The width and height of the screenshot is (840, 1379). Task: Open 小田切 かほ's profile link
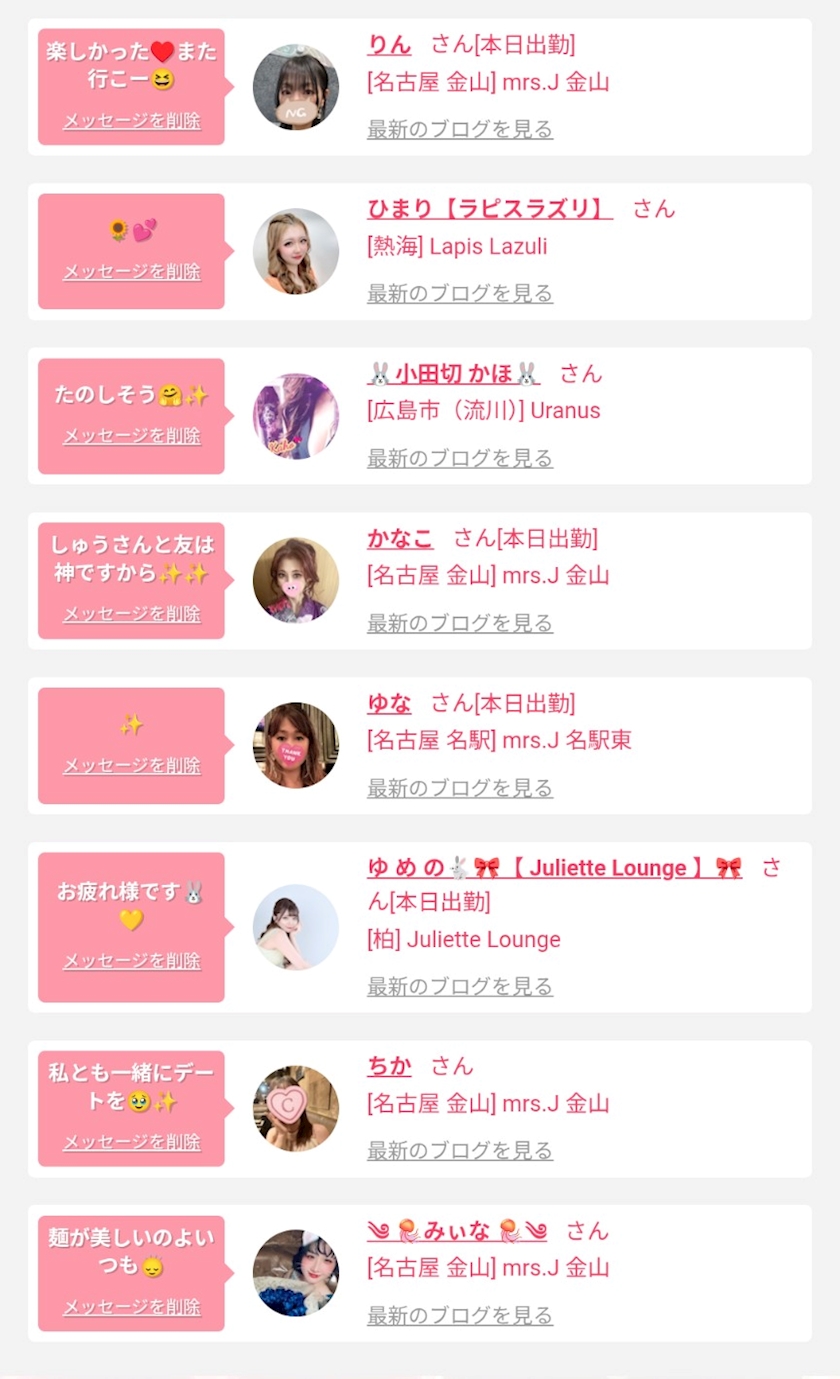tap(454, 374)
